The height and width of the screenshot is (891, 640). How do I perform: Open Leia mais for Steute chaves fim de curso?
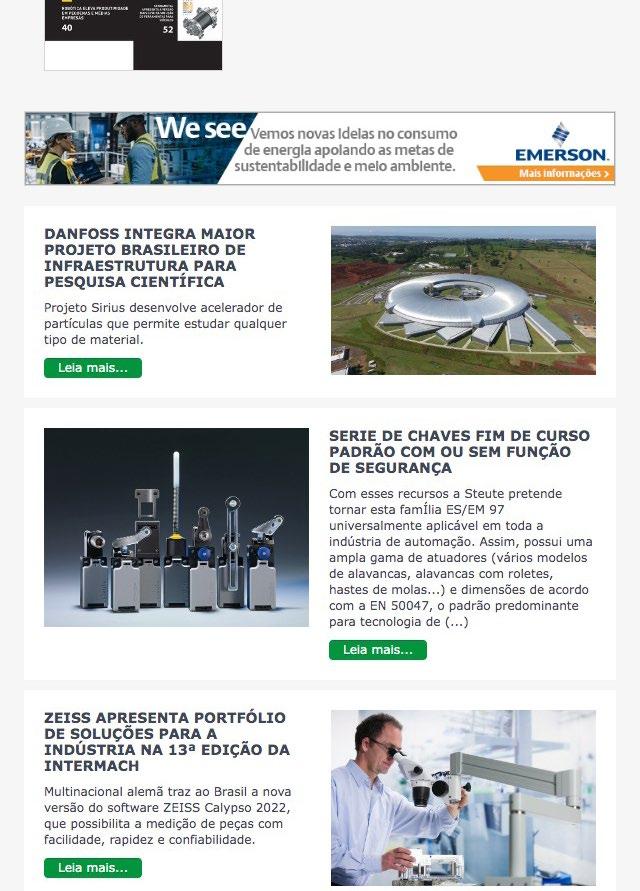point(377,650)
